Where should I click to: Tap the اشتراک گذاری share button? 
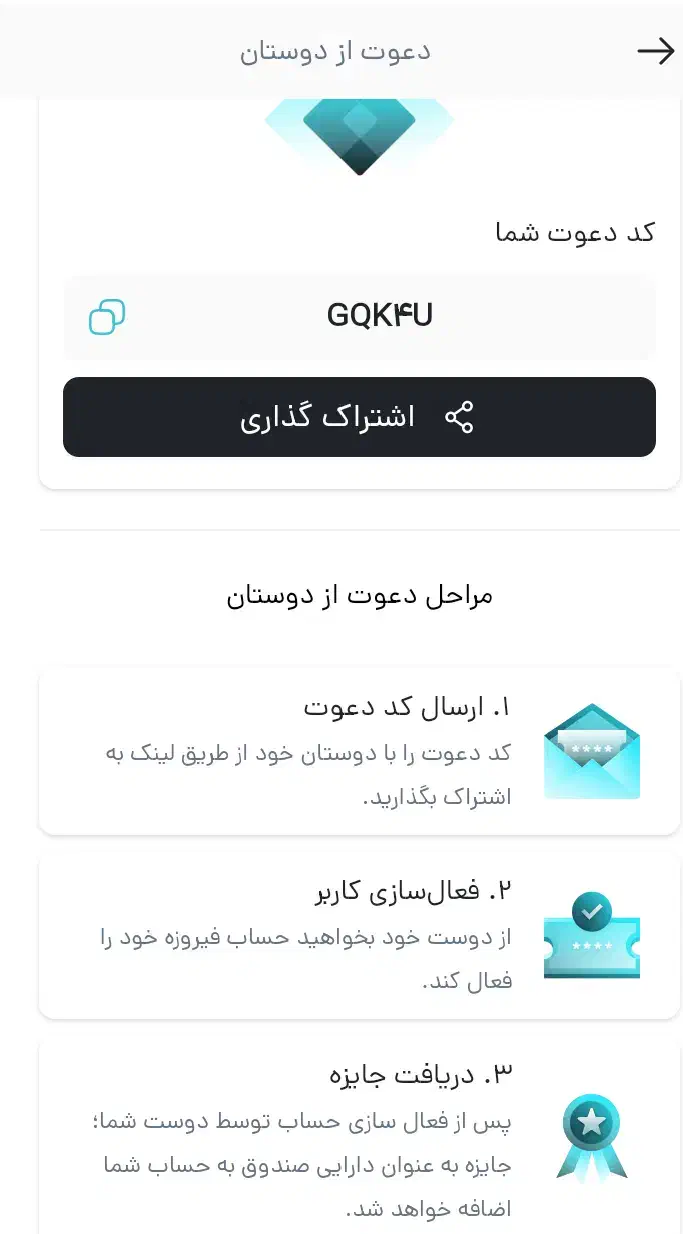click(x=359, y=417)
